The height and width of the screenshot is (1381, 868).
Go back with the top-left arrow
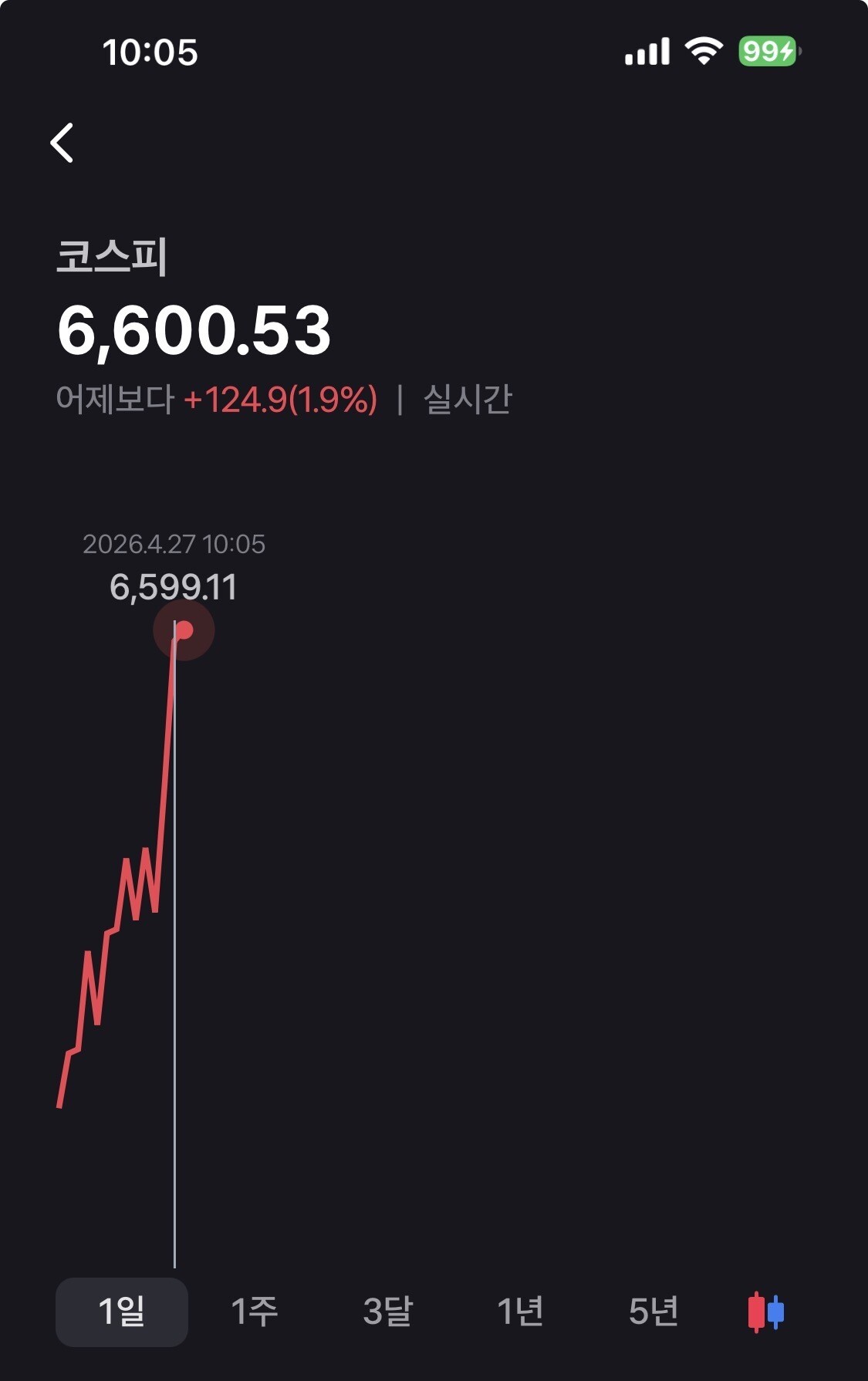(62, 143)
